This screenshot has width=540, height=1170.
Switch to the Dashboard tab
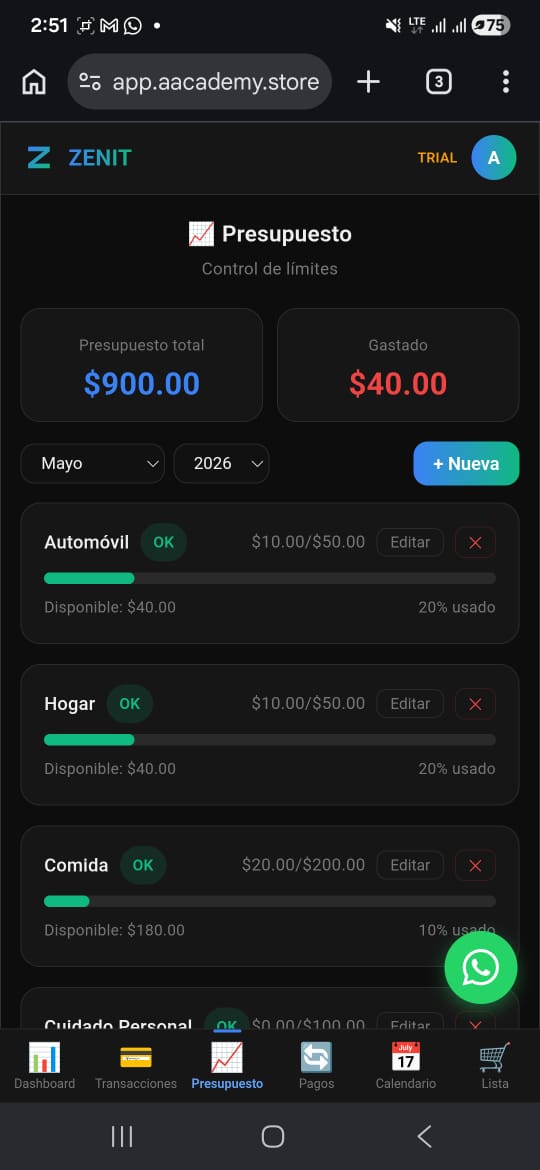tap(45, 1066)
